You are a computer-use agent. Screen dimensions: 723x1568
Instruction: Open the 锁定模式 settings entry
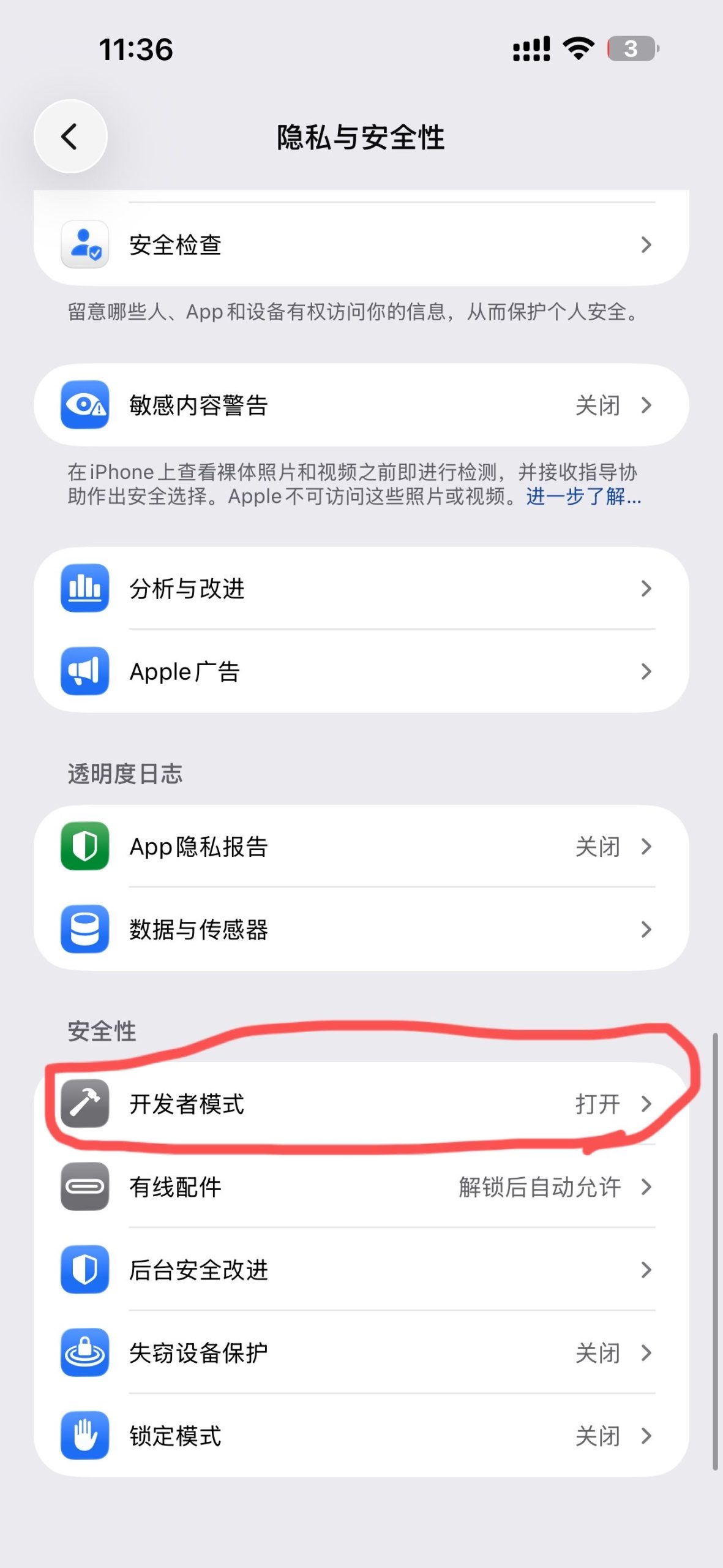click(x=361, y=1436)
